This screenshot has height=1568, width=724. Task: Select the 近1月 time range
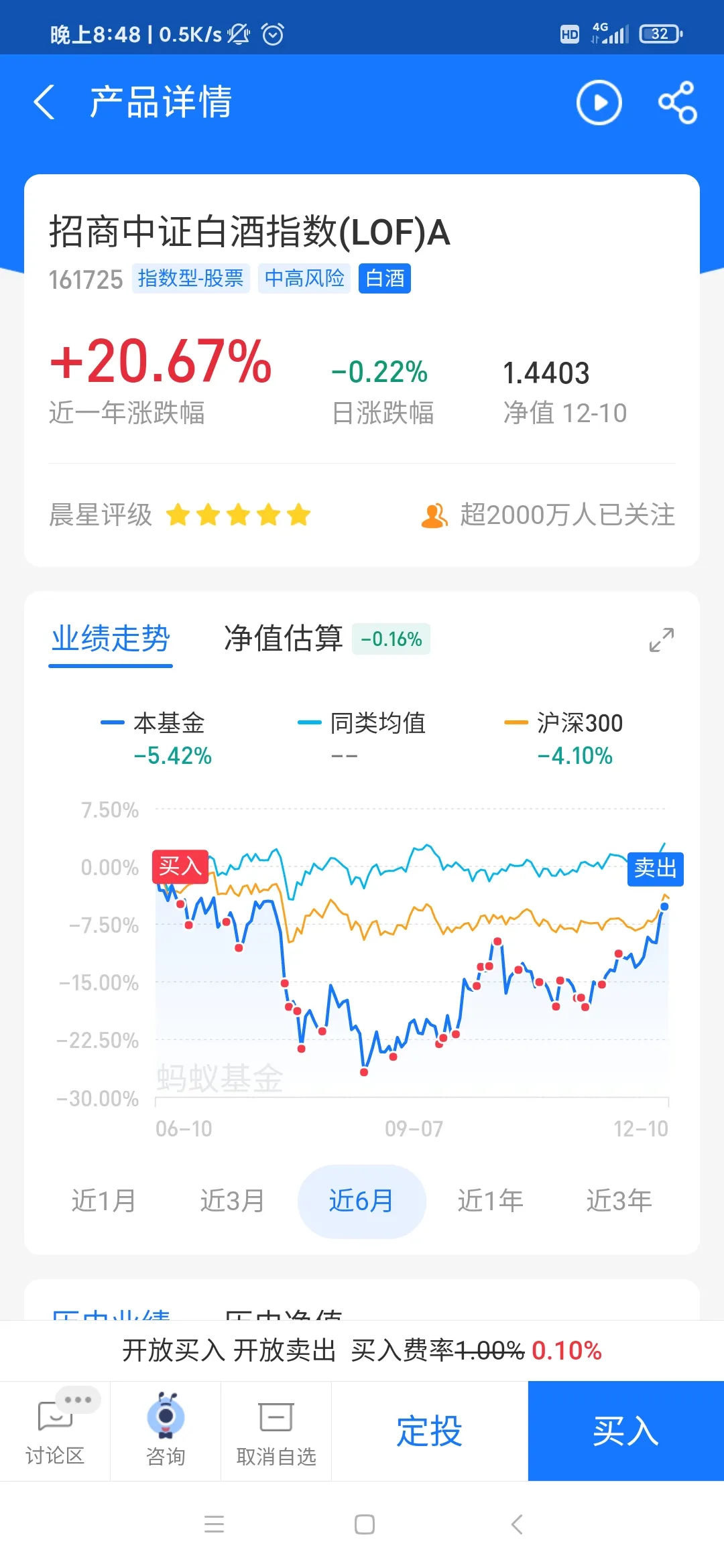click(104, 1201)
